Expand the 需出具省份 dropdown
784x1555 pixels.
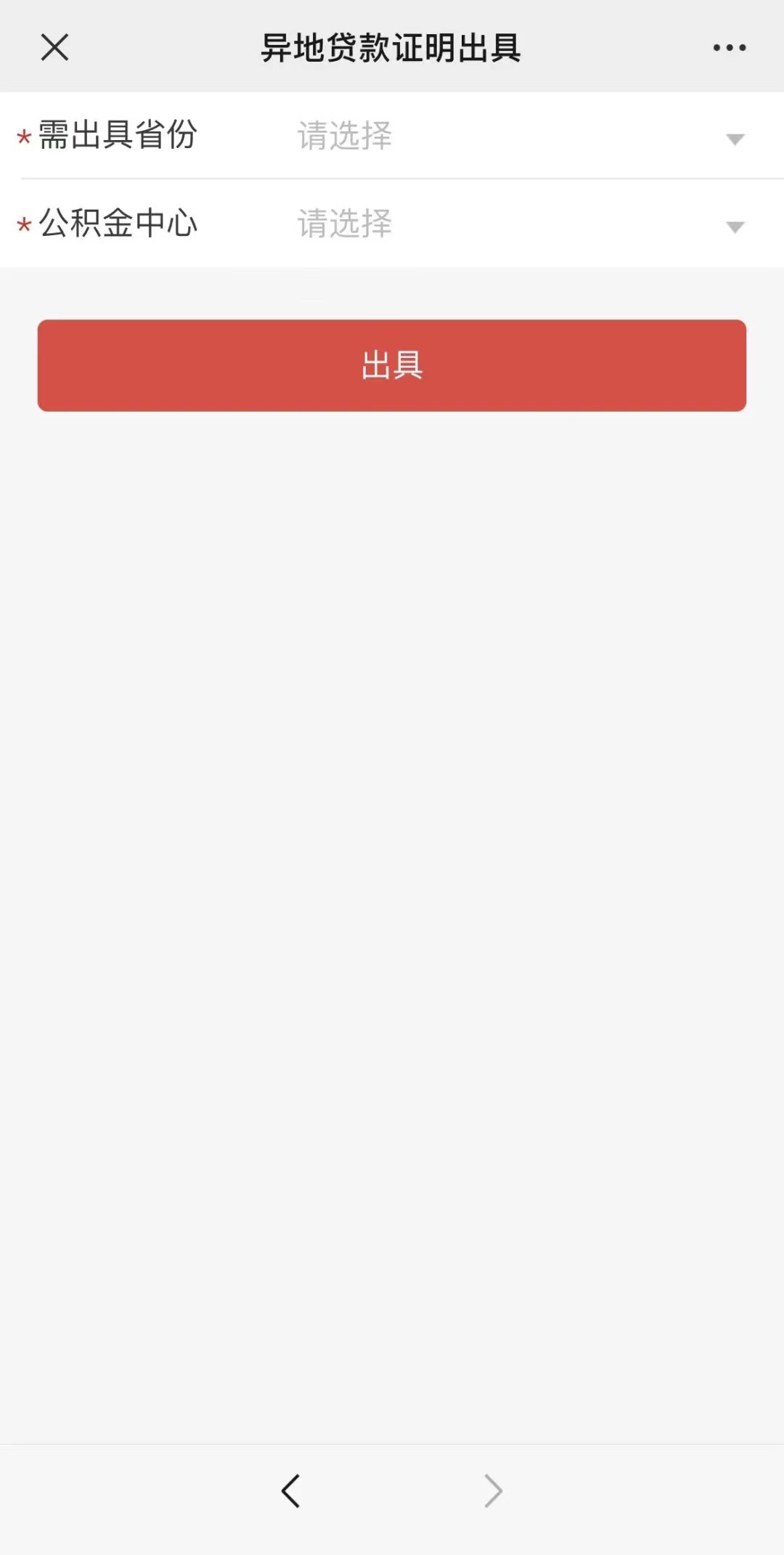pos(520,136)
